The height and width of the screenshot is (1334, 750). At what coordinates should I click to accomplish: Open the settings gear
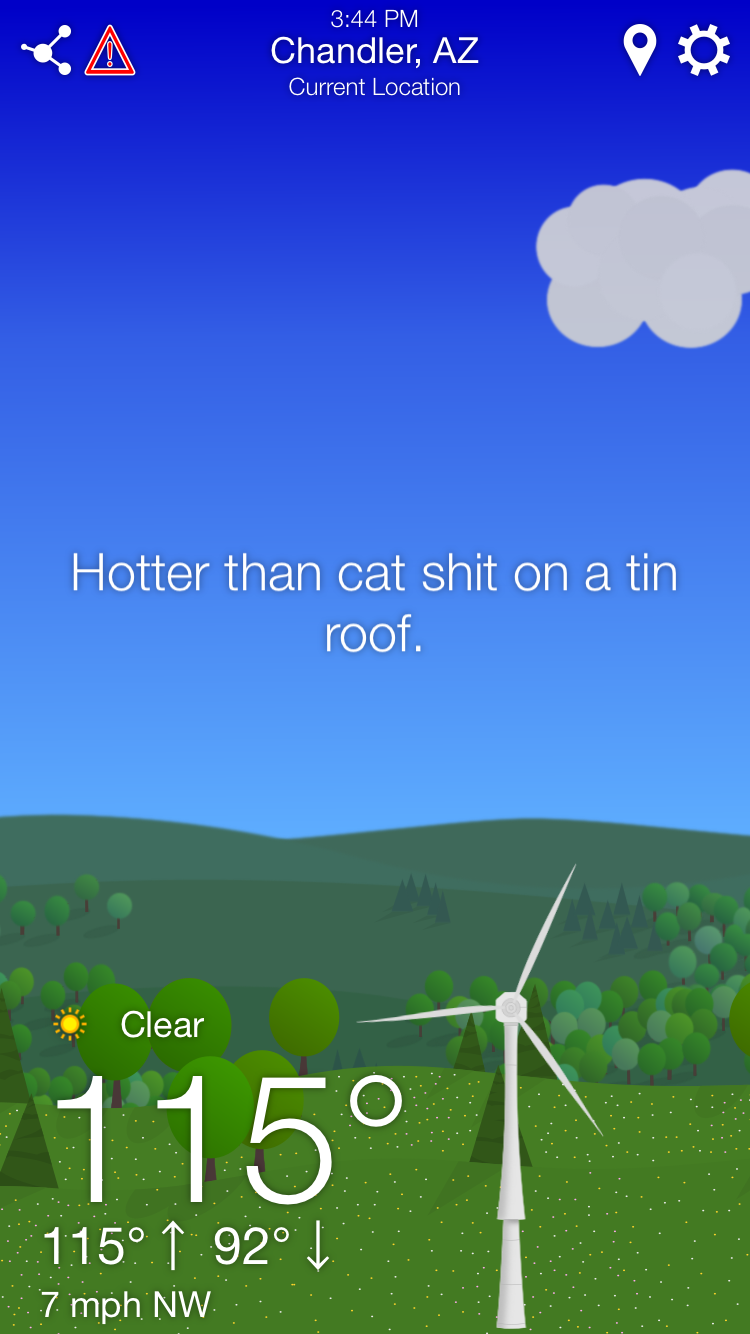pyautogui.click(x=704, y=50)
